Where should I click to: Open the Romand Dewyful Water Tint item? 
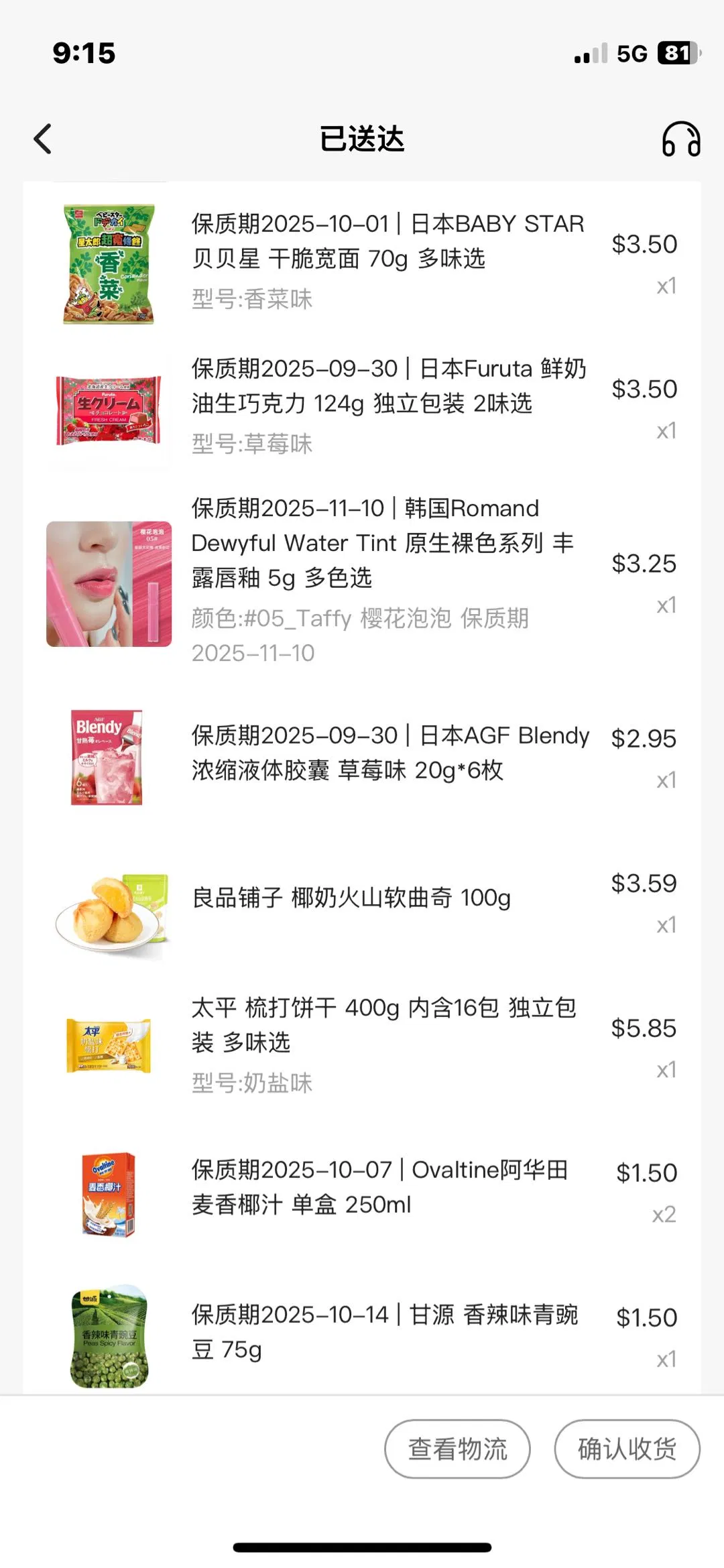coord(382,543)
